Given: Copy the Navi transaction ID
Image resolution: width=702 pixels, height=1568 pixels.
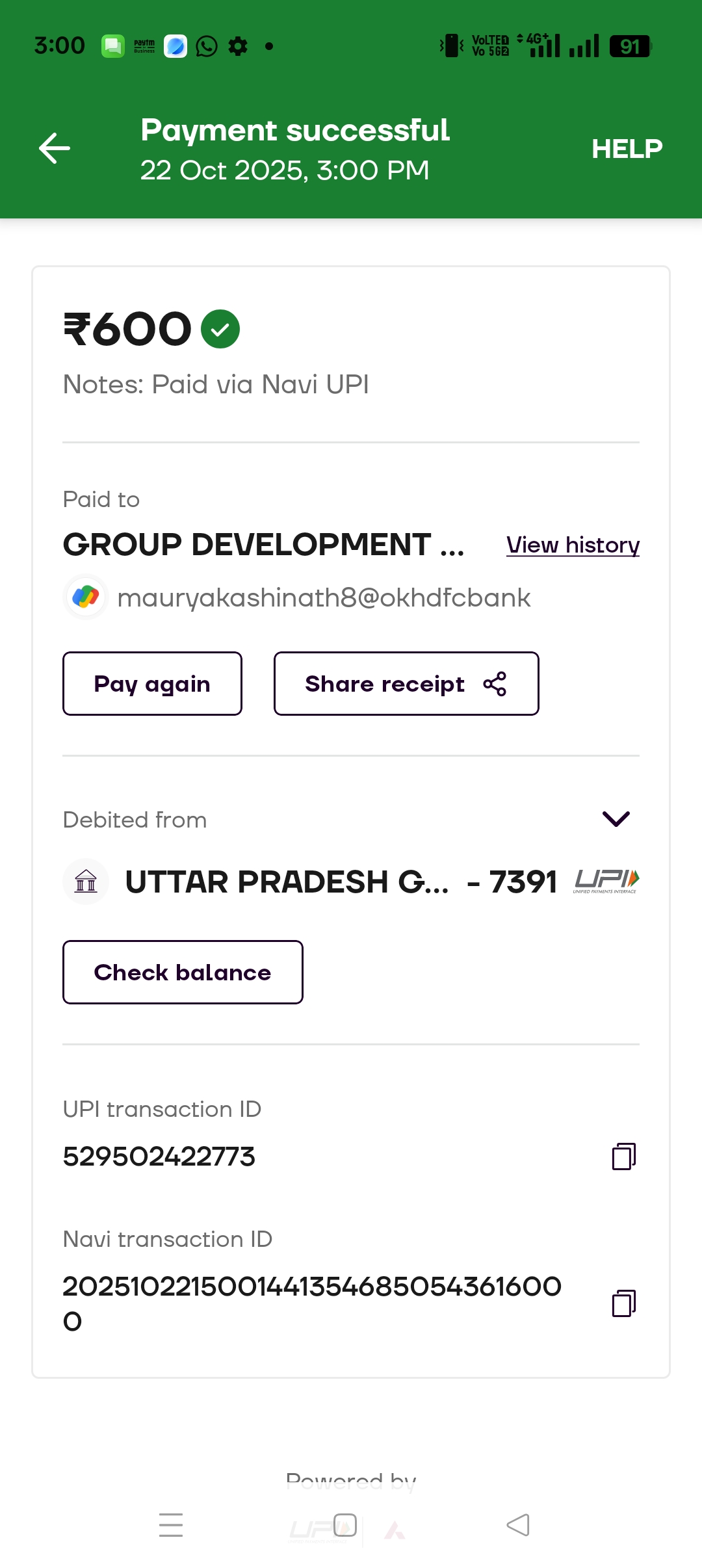Looking at the screenshot, I should click(623, 1303).
